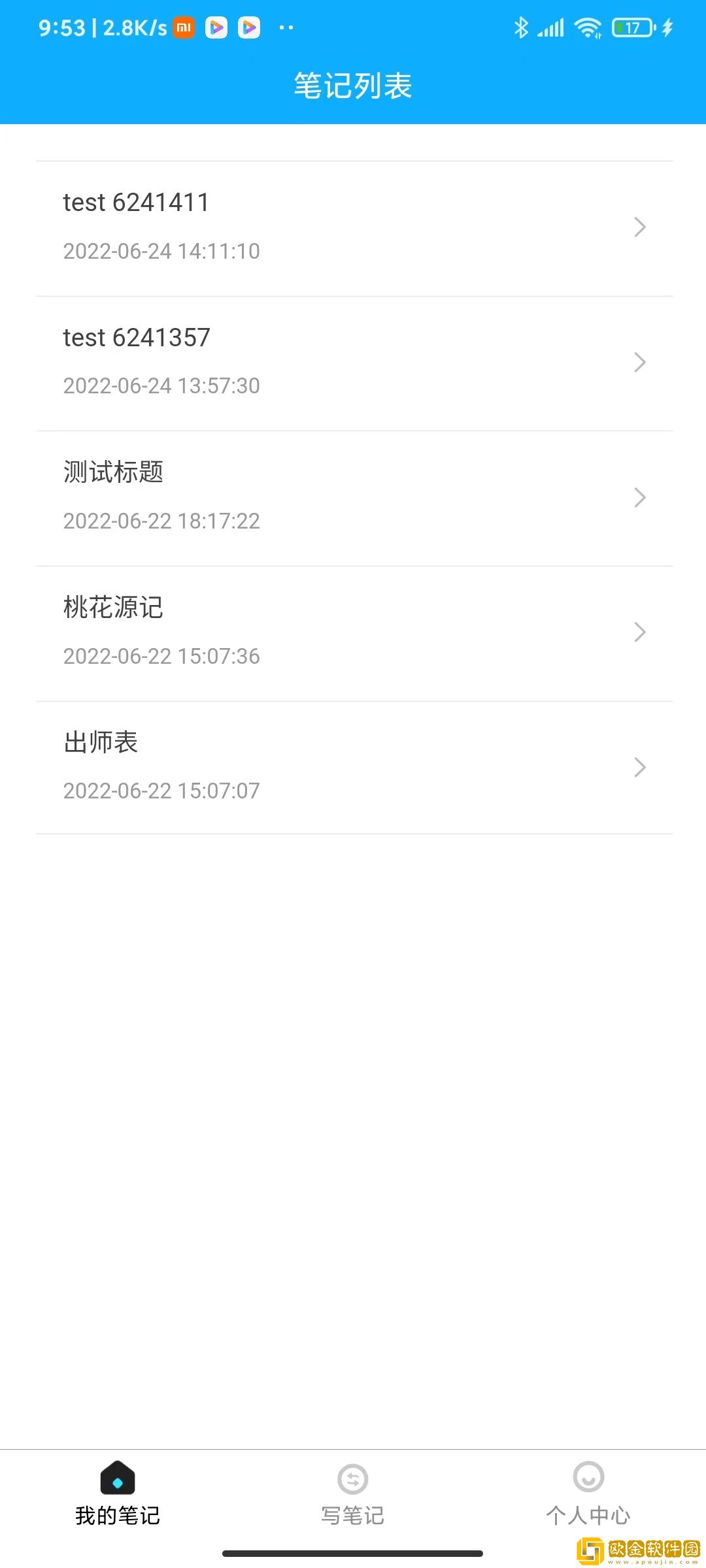706x1568 pixels.
Task: Select the 我的笔记 tab label
Action: tap(117, 1516)
